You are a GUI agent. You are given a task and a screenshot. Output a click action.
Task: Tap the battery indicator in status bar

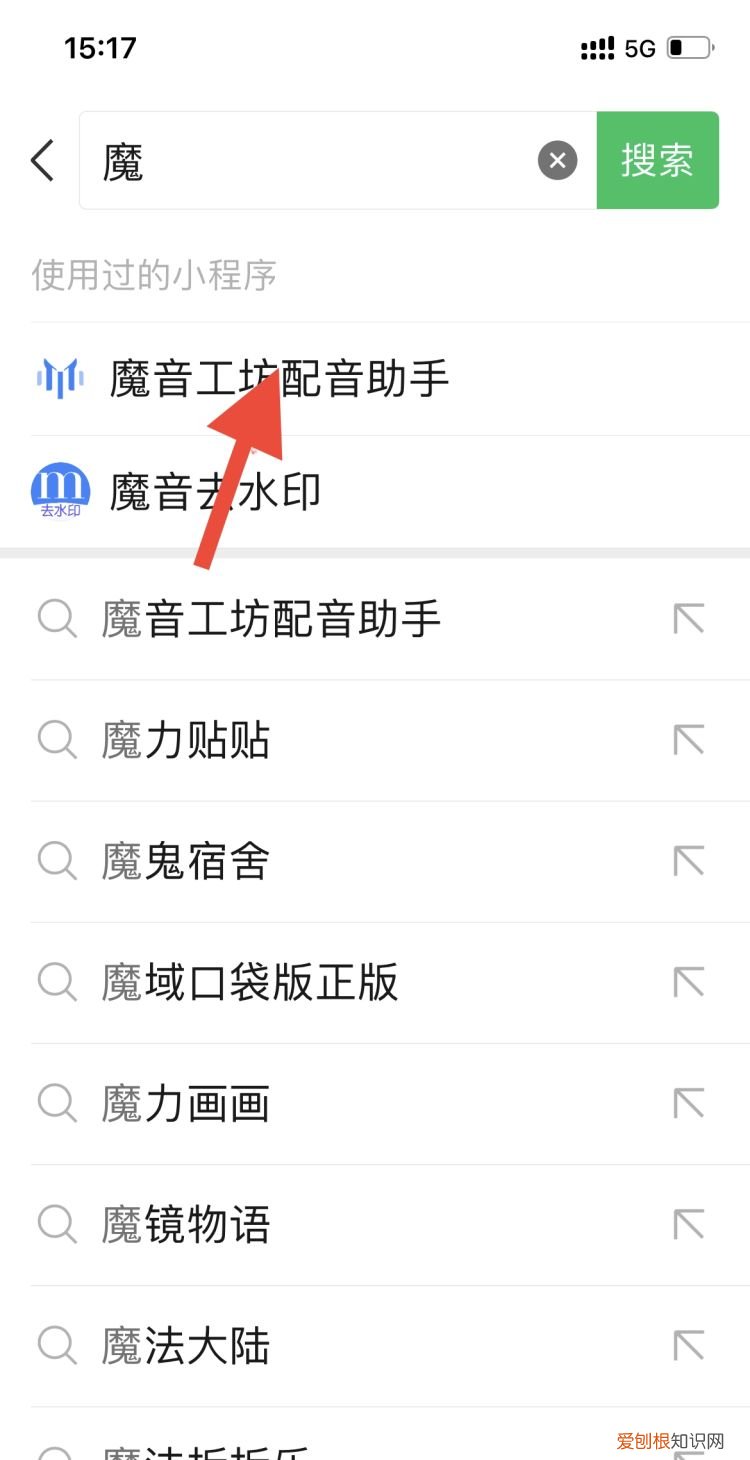click(x=691, y=47)
